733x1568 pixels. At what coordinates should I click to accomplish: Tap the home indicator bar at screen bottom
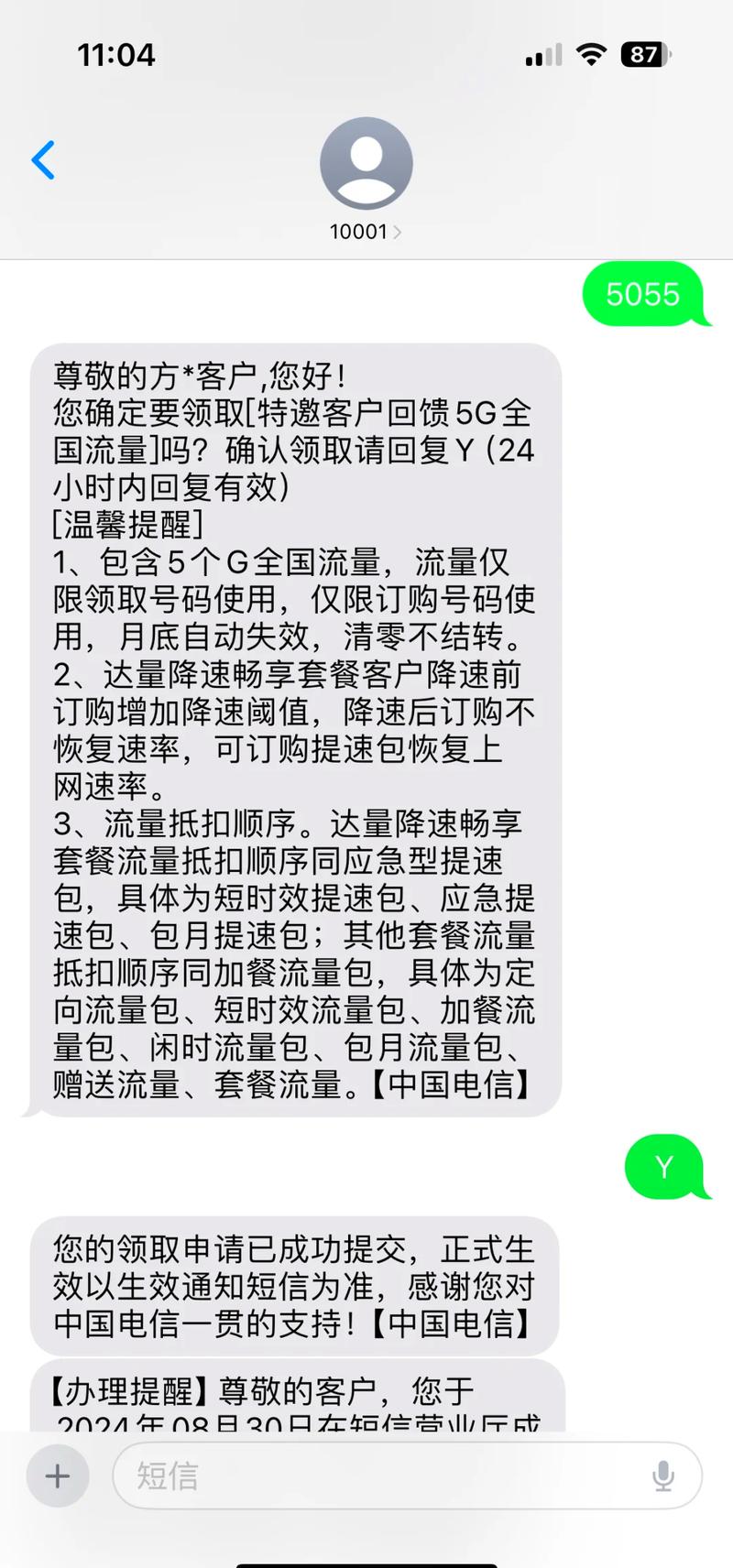tap(366, 1560)
